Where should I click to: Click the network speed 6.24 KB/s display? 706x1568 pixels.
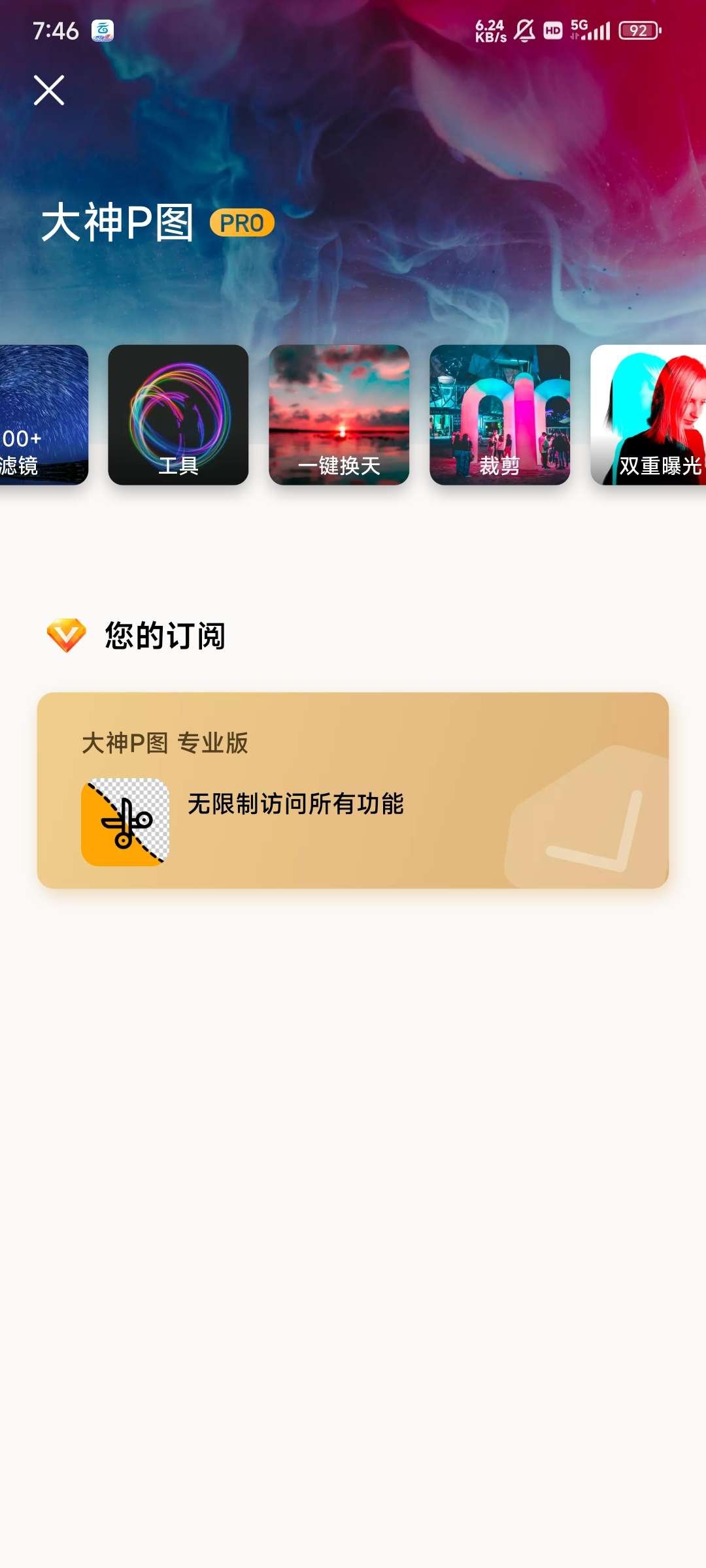coord(489,29)
